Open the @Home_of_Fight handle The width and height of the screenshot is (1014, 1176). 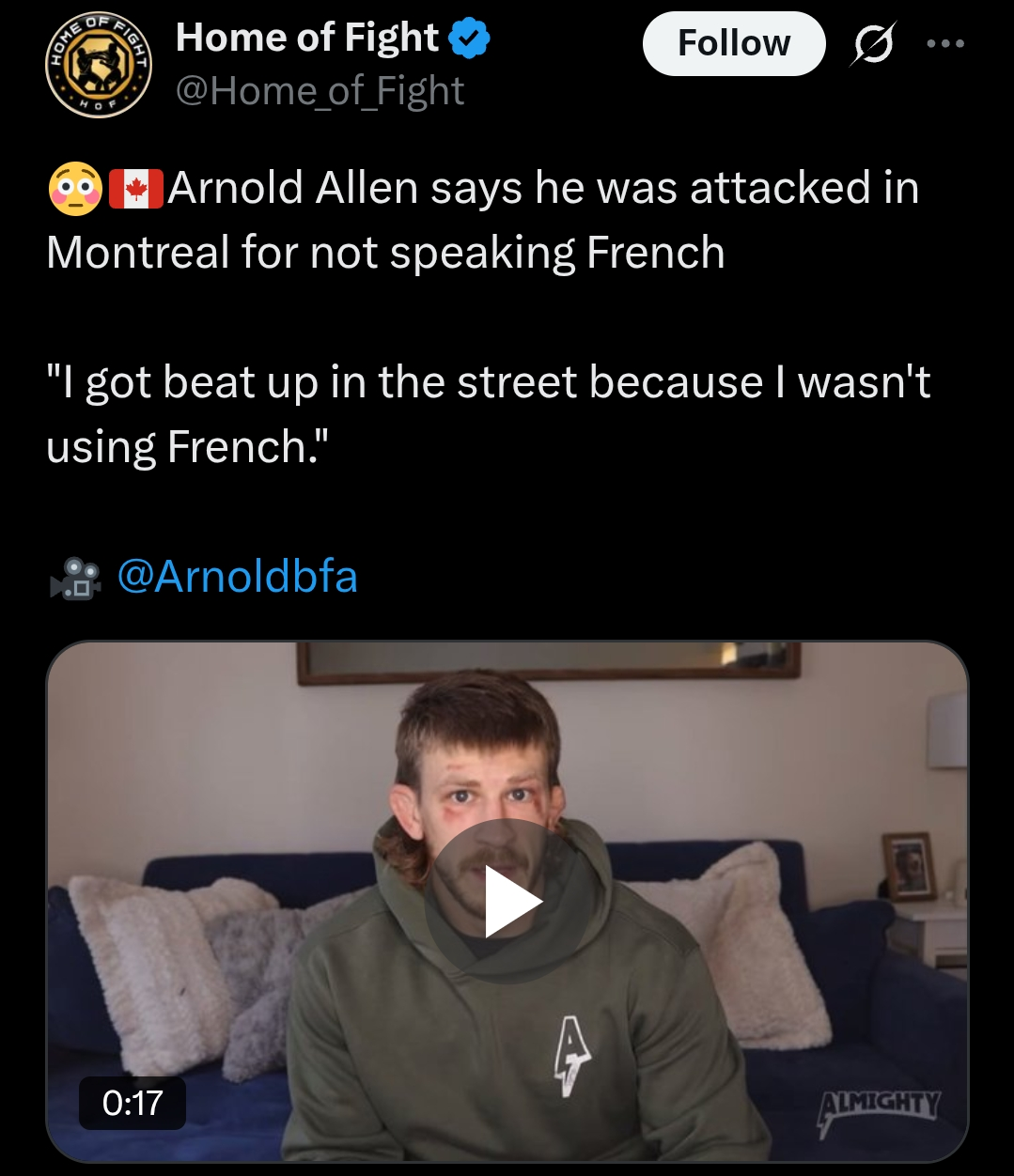point(320,91)
